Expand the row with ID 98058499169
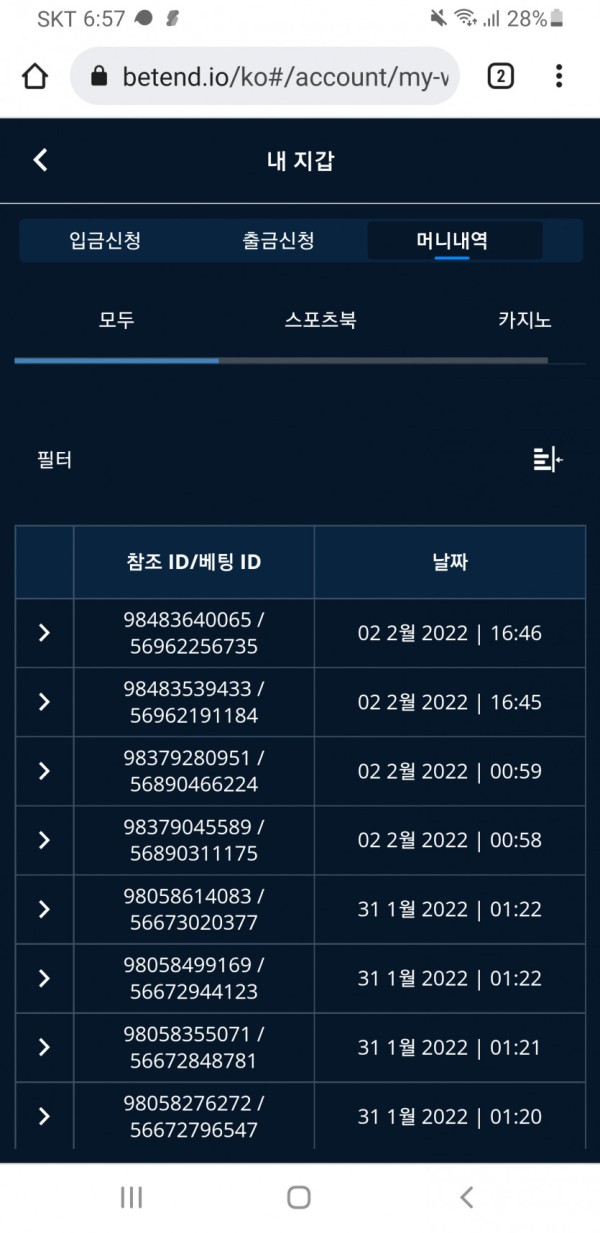Viewport: 600px width, 1233px height. click(44, 978)
